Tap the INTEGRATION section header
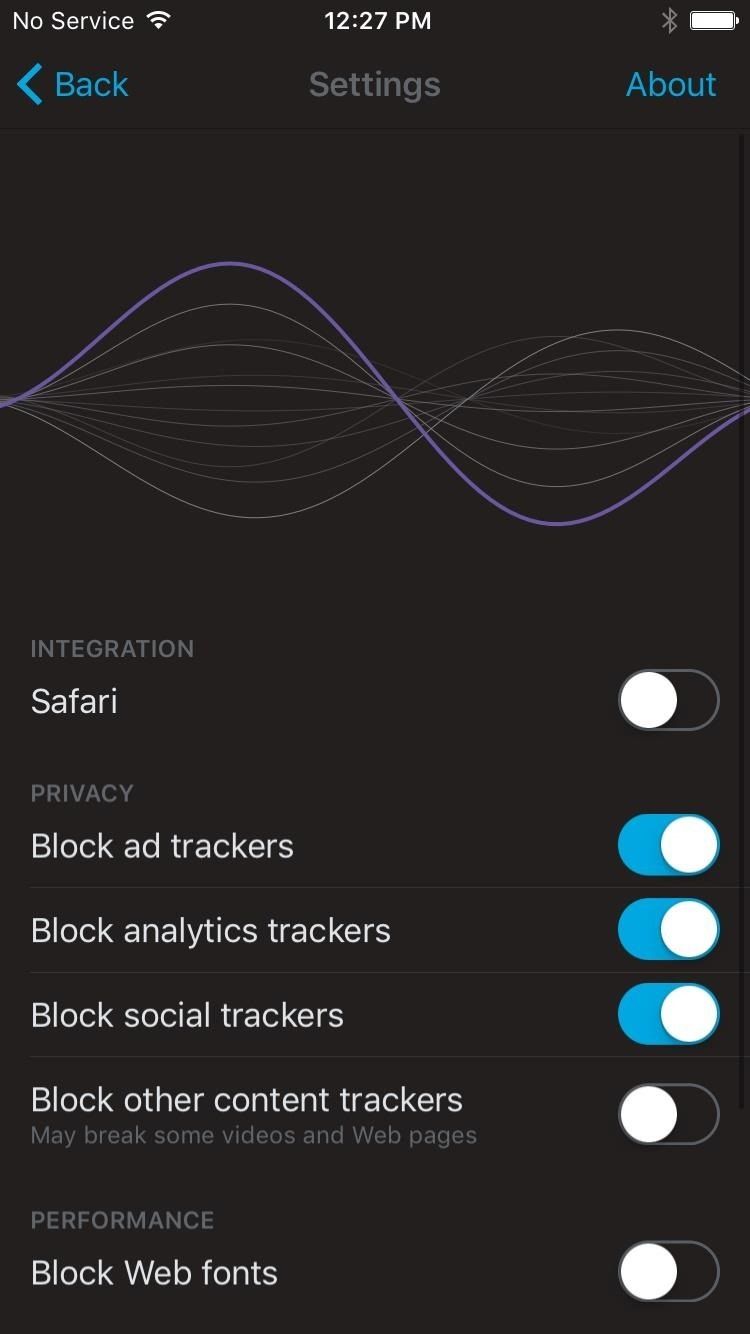750x1334 pixels. (x=112, y=648)
